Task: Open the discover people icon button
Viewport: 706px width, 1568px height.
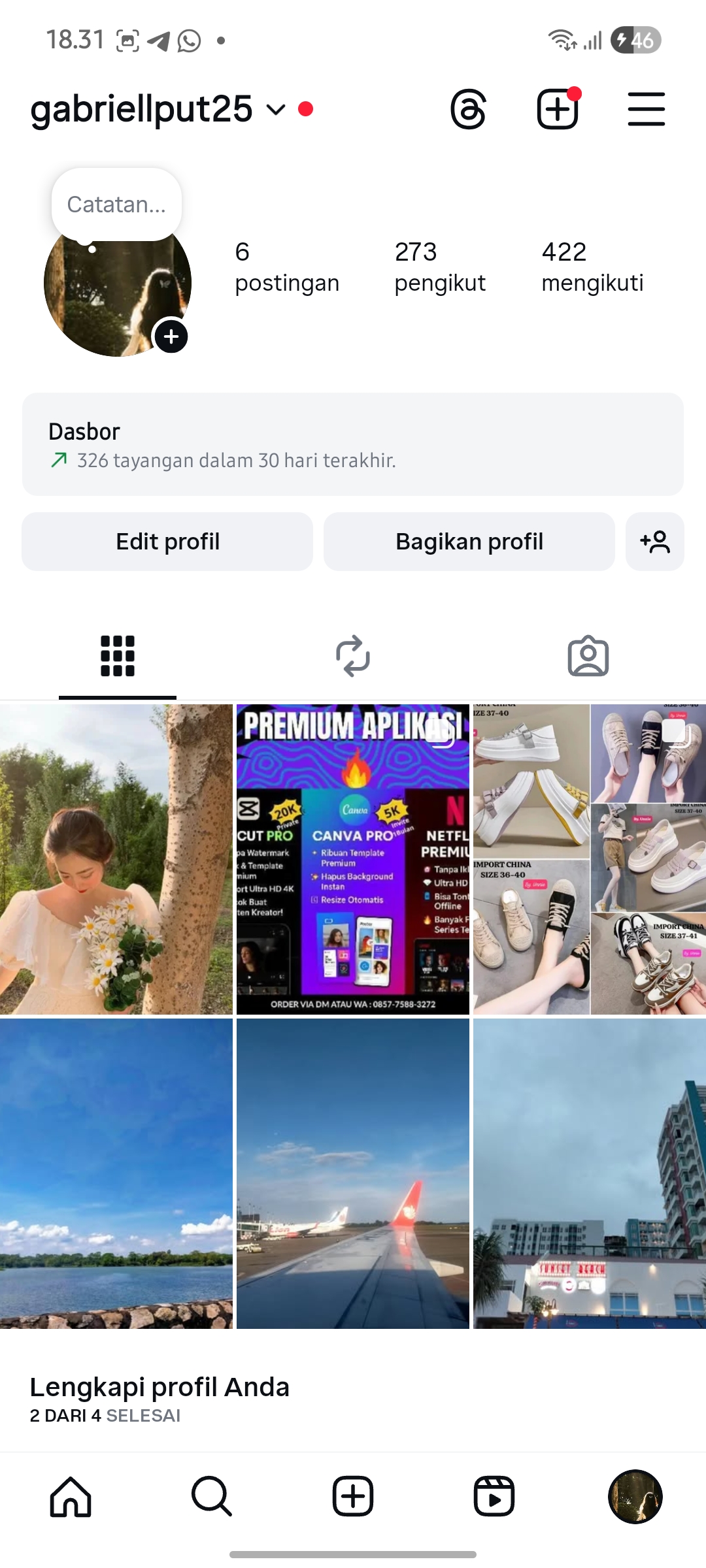Action: 654,542
